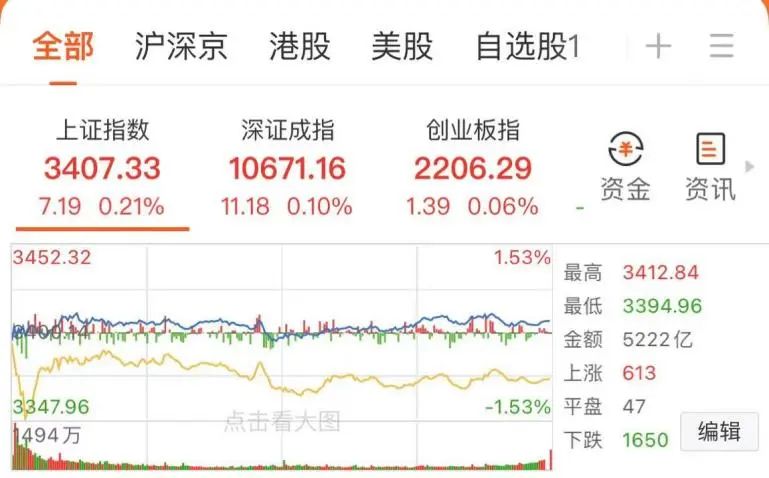Screen dimensions: 769x478
Task: Select the 深证成指 index
Action: pyautogui.click(x=287, y=168)
